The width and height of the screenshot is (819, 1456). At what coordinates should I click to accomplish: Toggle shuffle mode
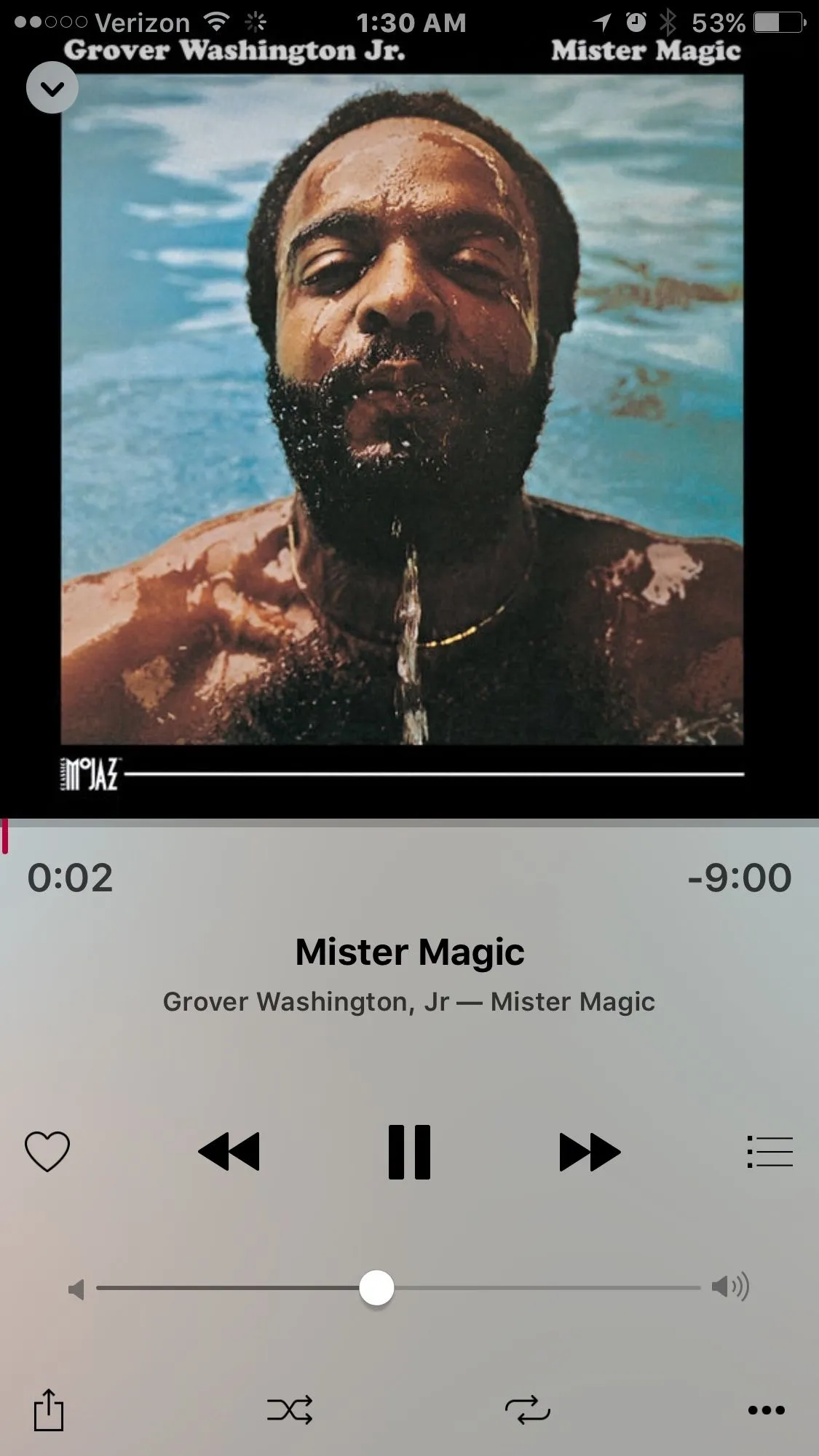click(290, 1409)
